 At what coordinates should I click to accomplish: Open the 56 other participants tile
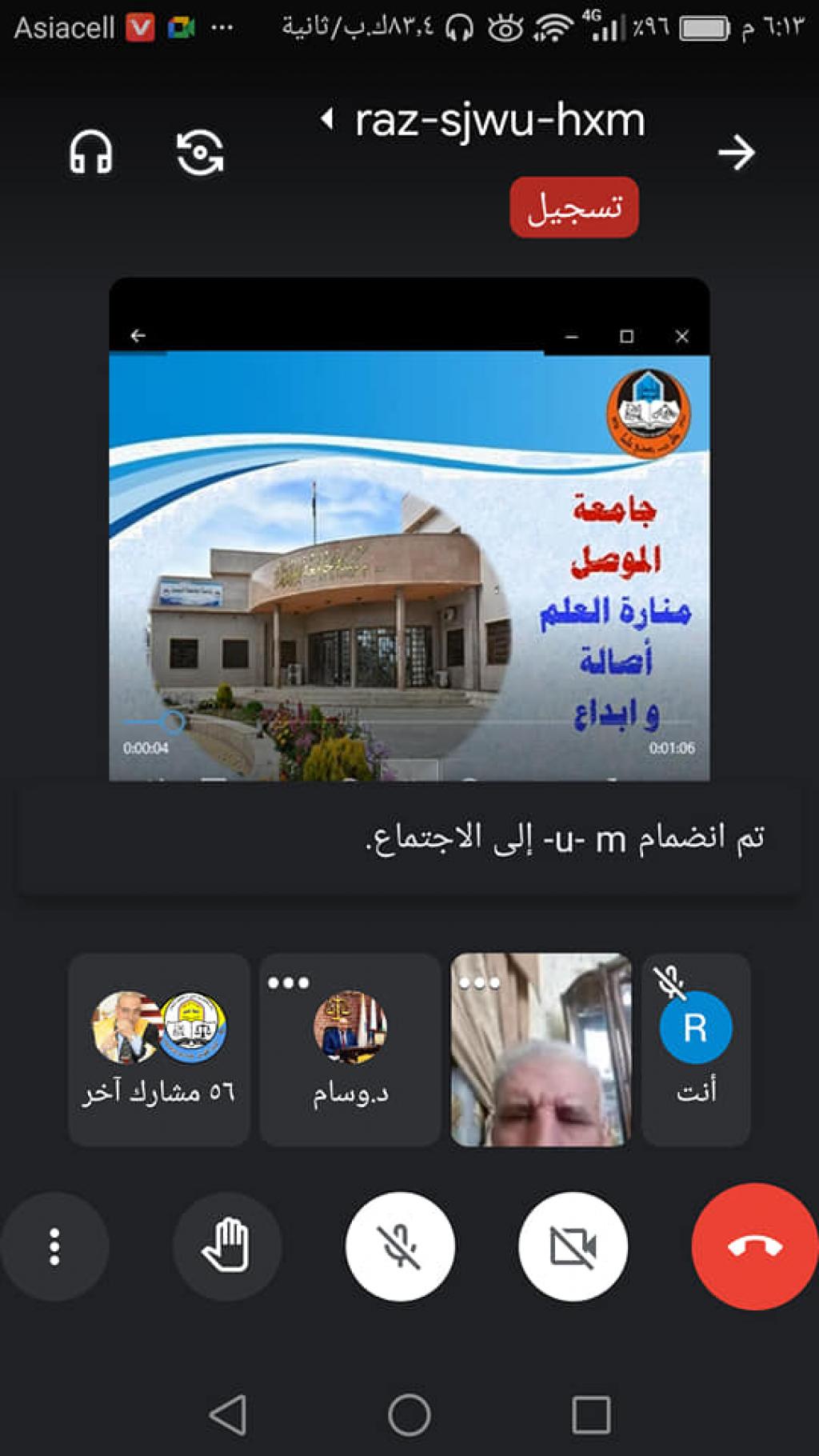click(158, 1049)
